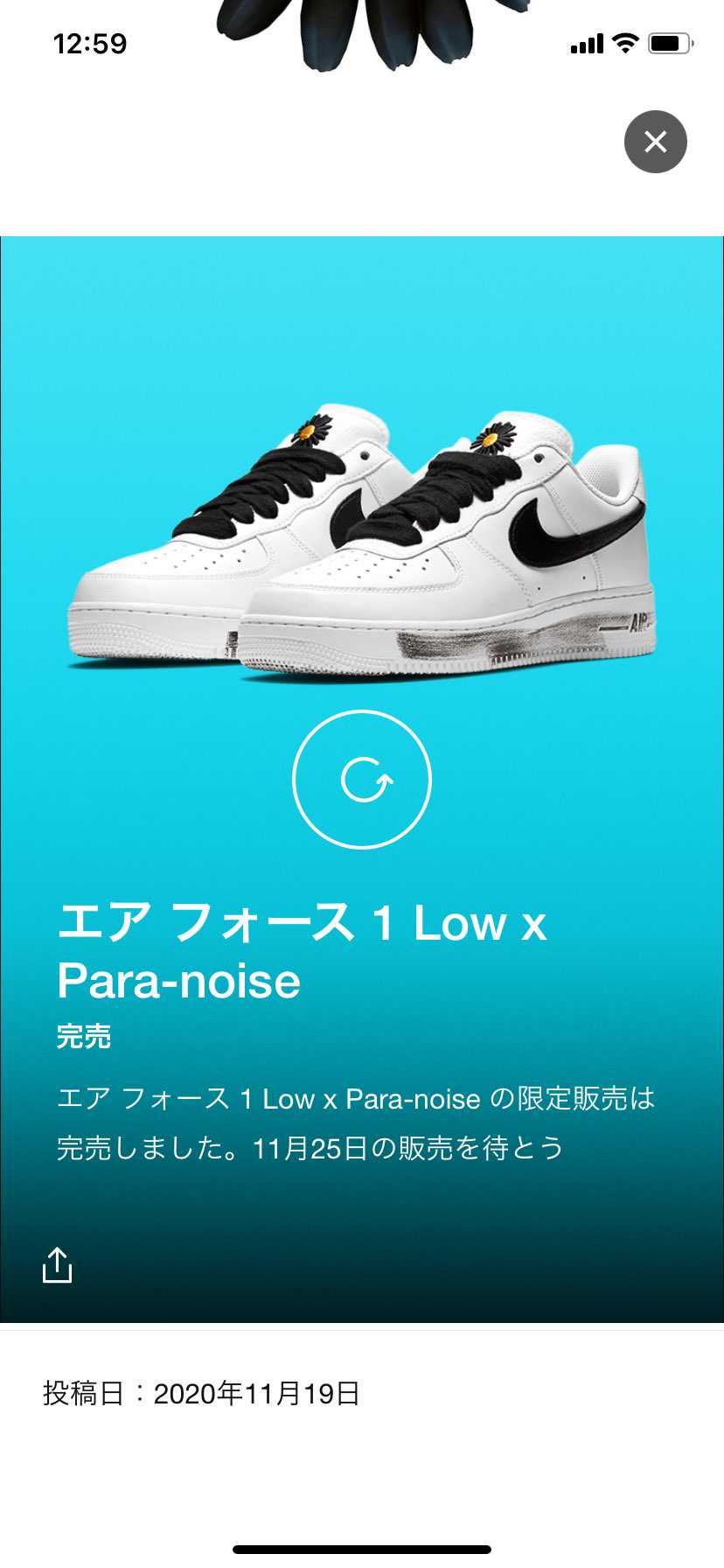The height and width of the screenshot is (1568, 724).
Task: Close the product notification card via the X icon
Action: coord(656,141)
